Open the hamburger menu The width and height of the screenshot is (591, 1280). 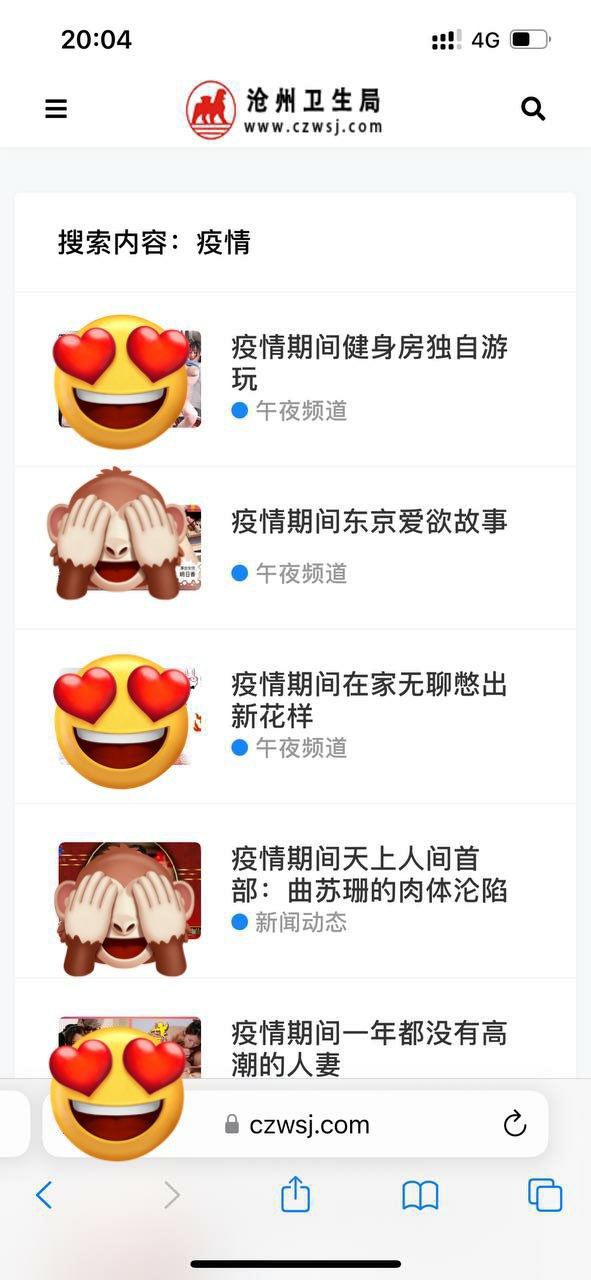[56, 109]
